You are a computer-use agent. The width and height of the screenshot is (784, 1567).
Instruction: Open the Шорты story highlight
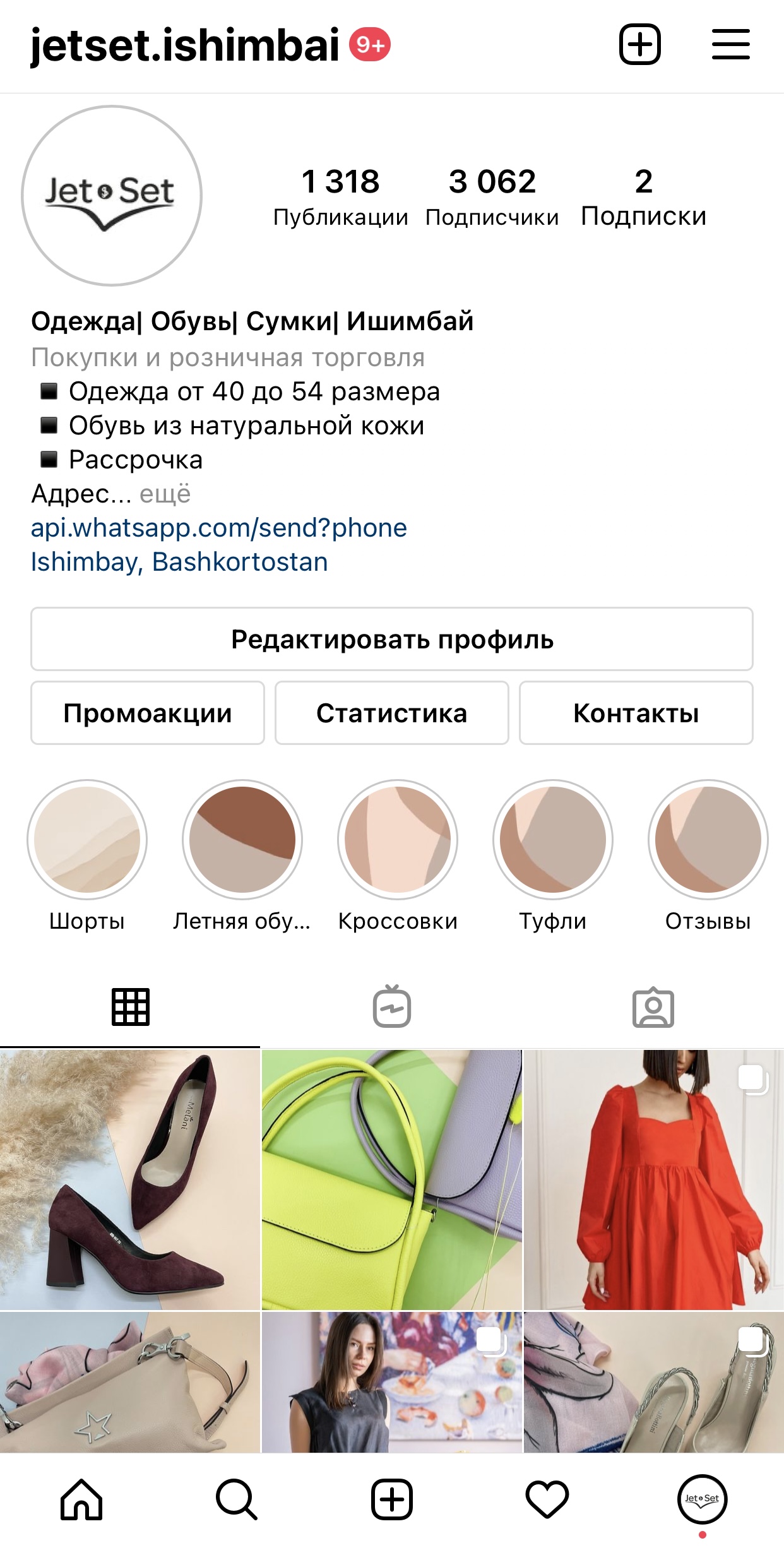coord(87,839)
